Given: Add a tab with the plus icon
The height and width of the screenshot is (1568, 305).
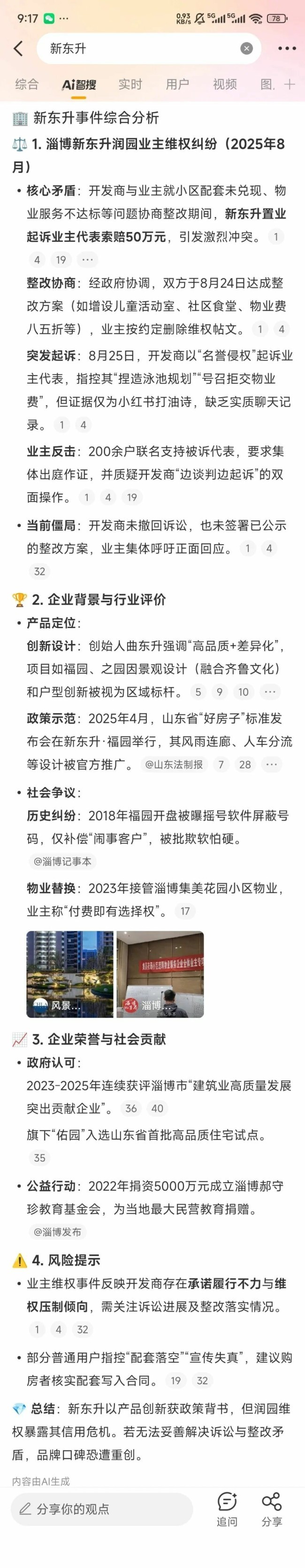Looking at the screenshot, I should point(290,84).
